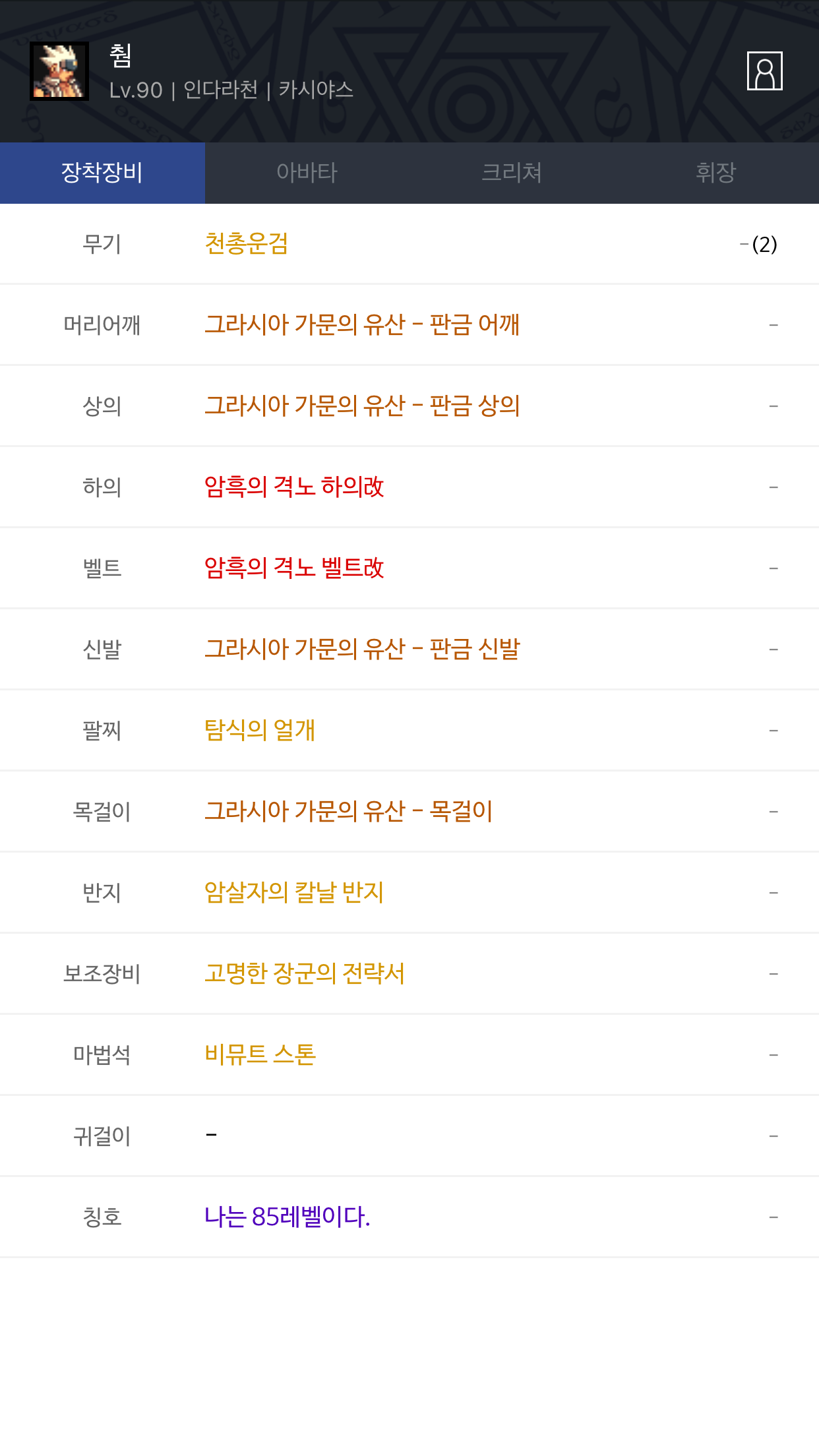Image resolution: width=819 pixels, height=1456 pixels.
Task: Open 고명한 장군의 전략서 item
Action: (x=304, y=973)
